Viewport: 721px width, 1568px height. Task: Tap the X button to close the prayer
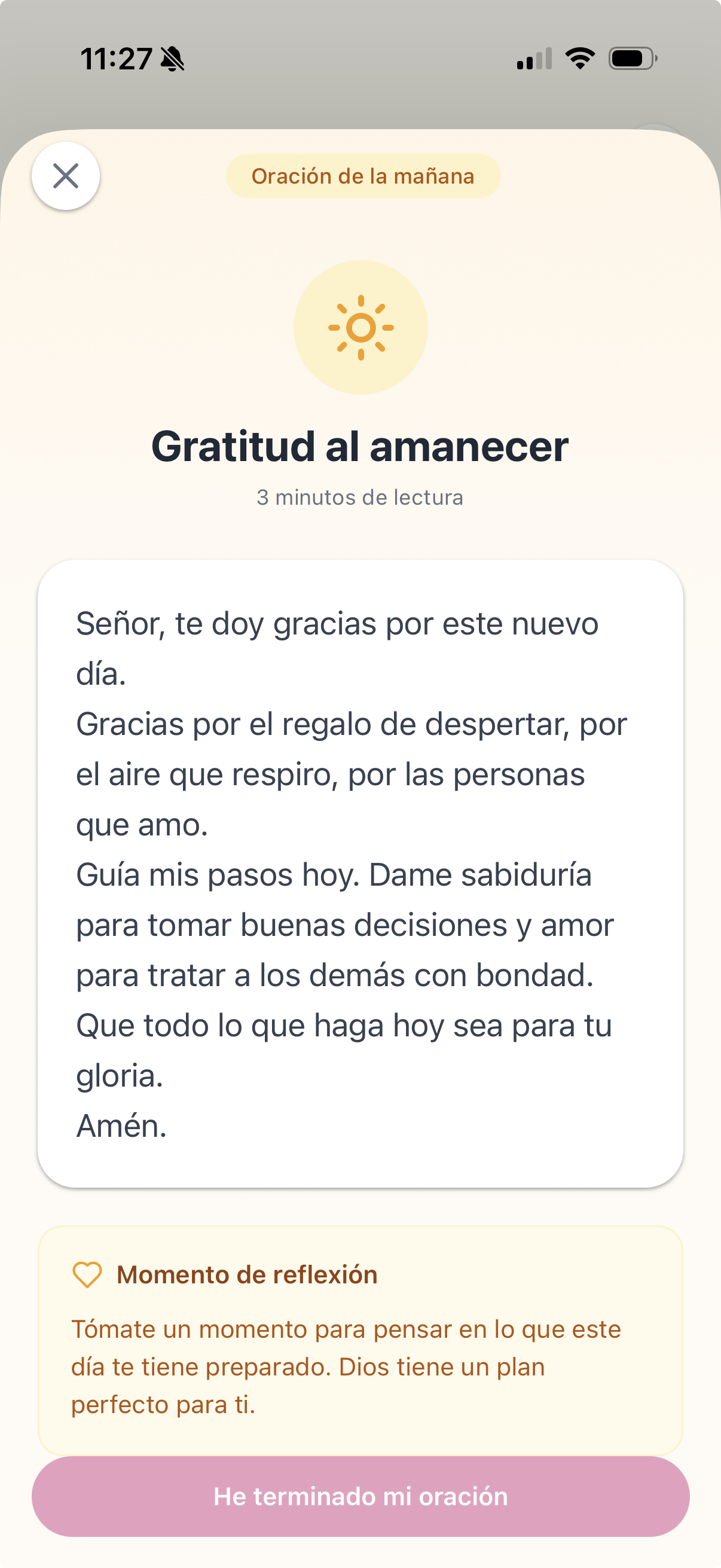pyautogui.click(x=66, y=176)
